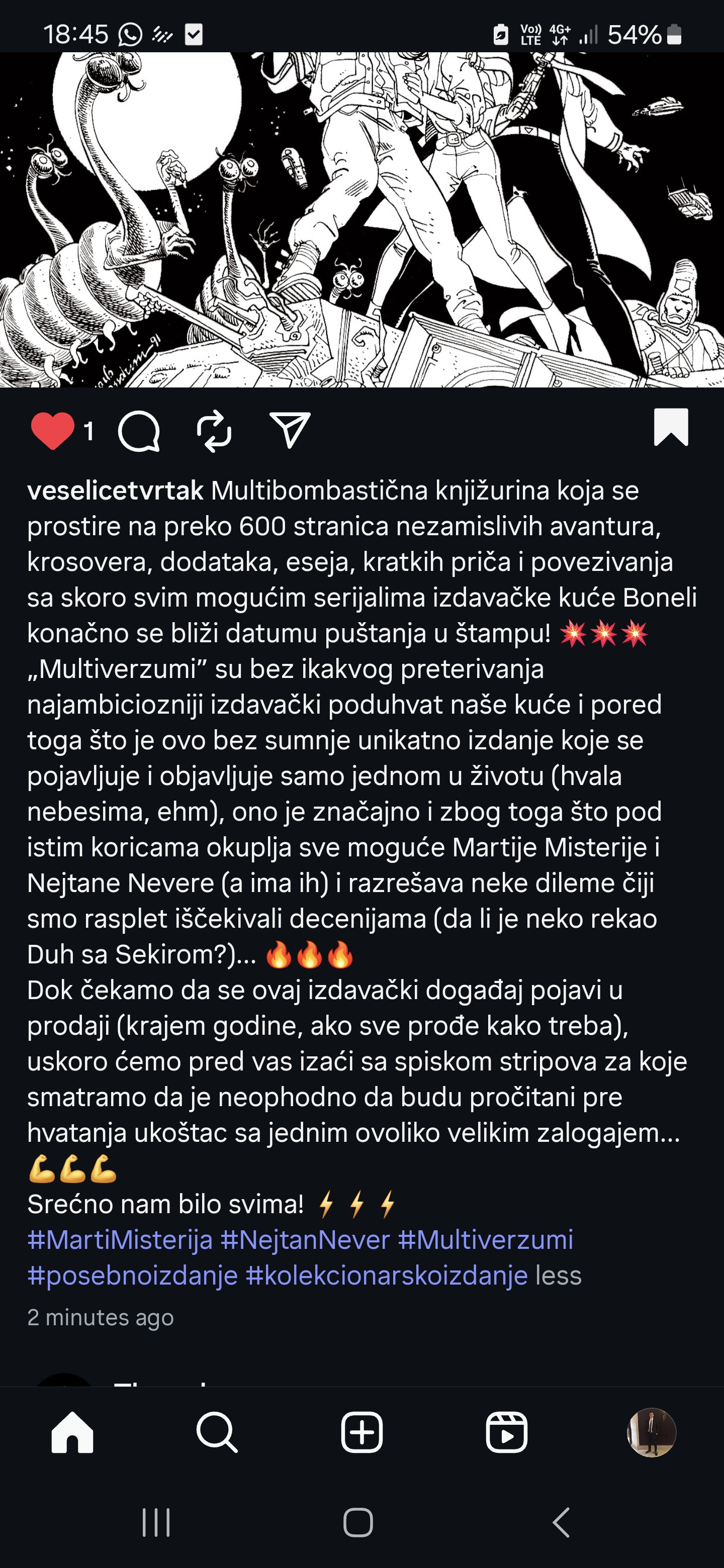Go back using the system back button

561,1522
